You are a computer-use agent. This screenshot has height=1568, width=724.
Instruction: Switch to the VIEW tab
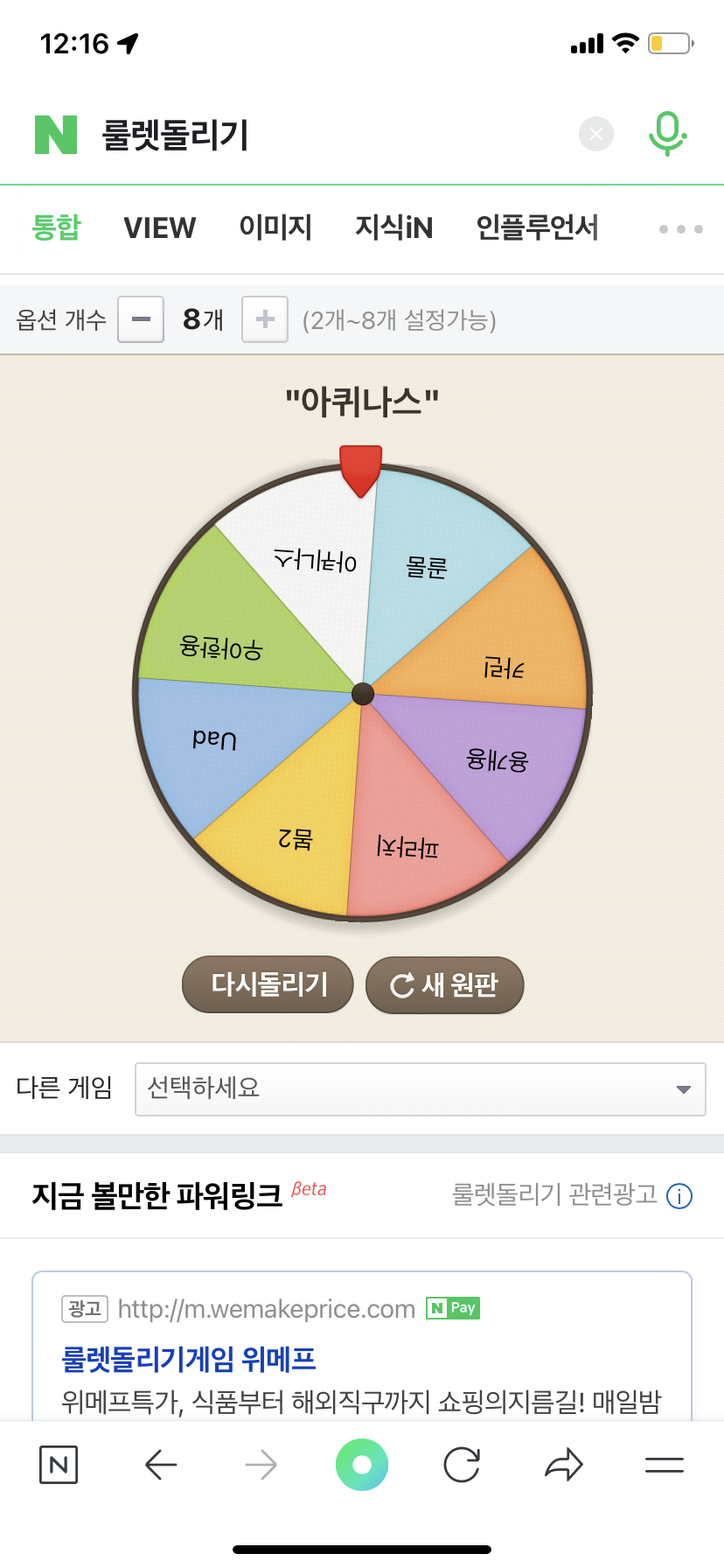(x=160, y=228)
